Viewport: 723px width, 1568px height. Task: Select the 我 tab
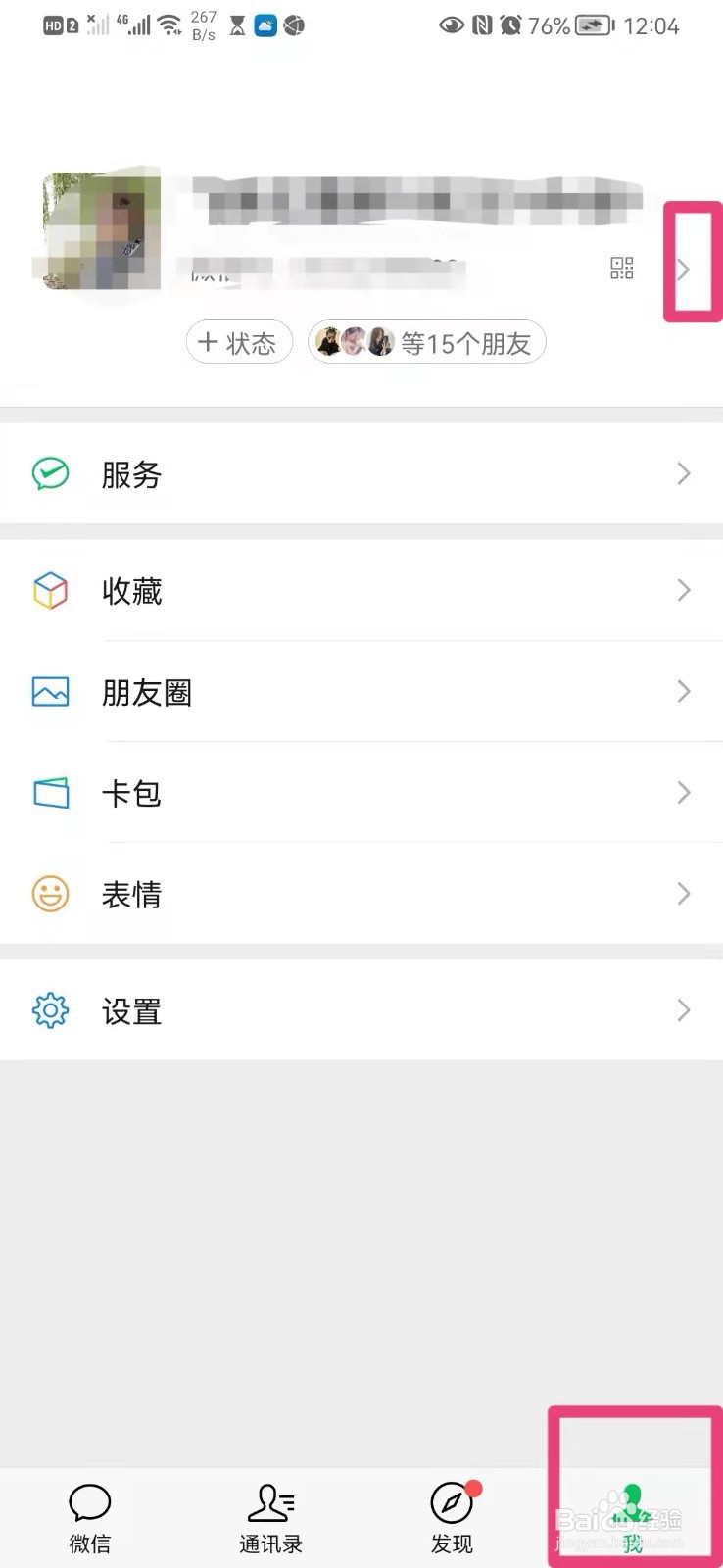tap(633, 1518)
